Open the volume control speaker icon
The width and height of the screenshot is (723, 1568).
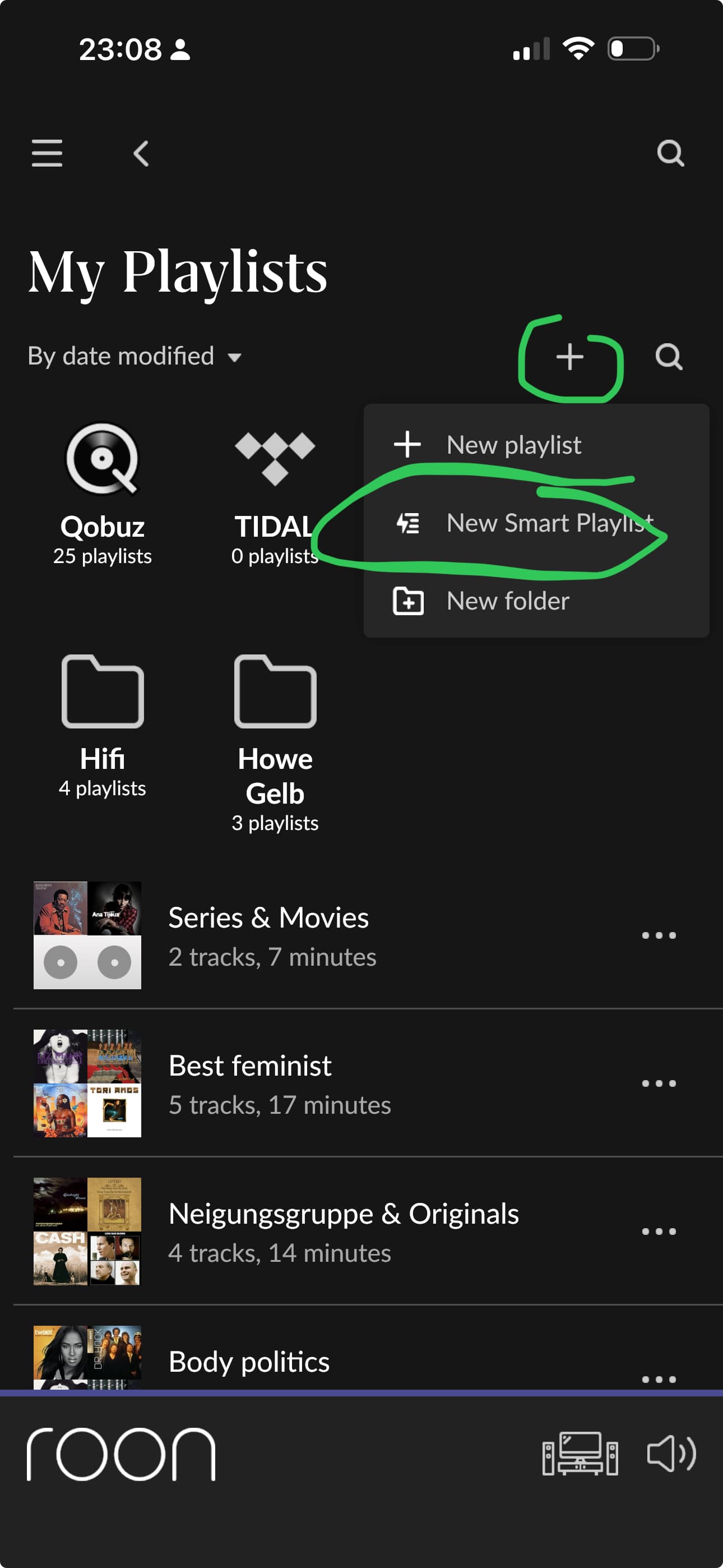coord(671,1454)
